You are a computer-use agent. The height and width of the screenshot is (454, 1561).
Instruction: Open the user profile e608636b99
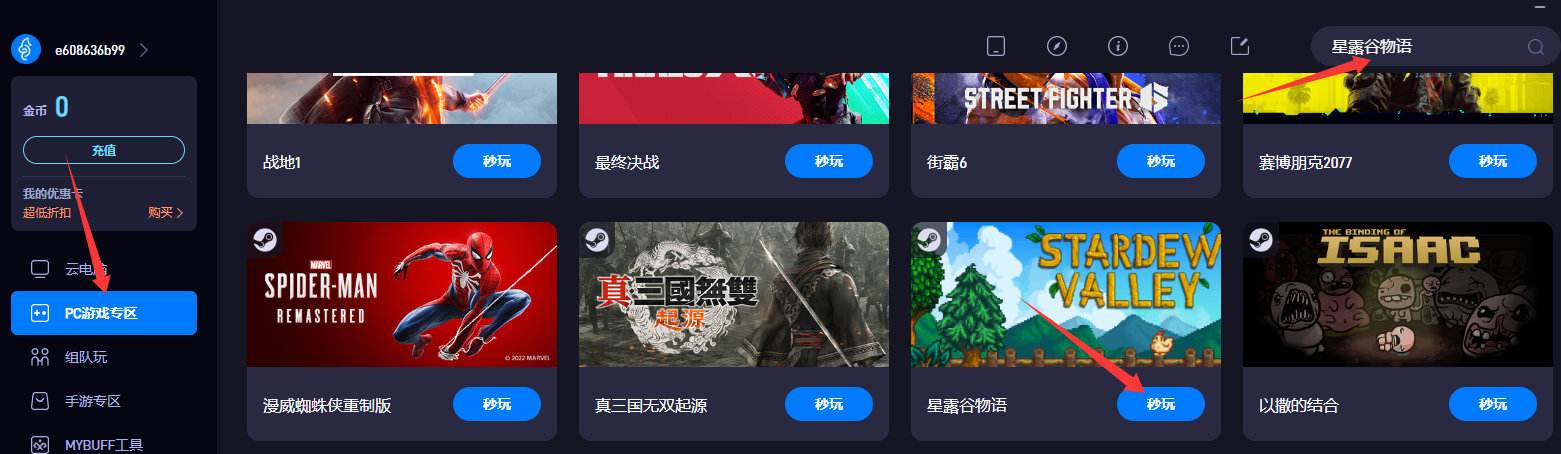point(90,49)
